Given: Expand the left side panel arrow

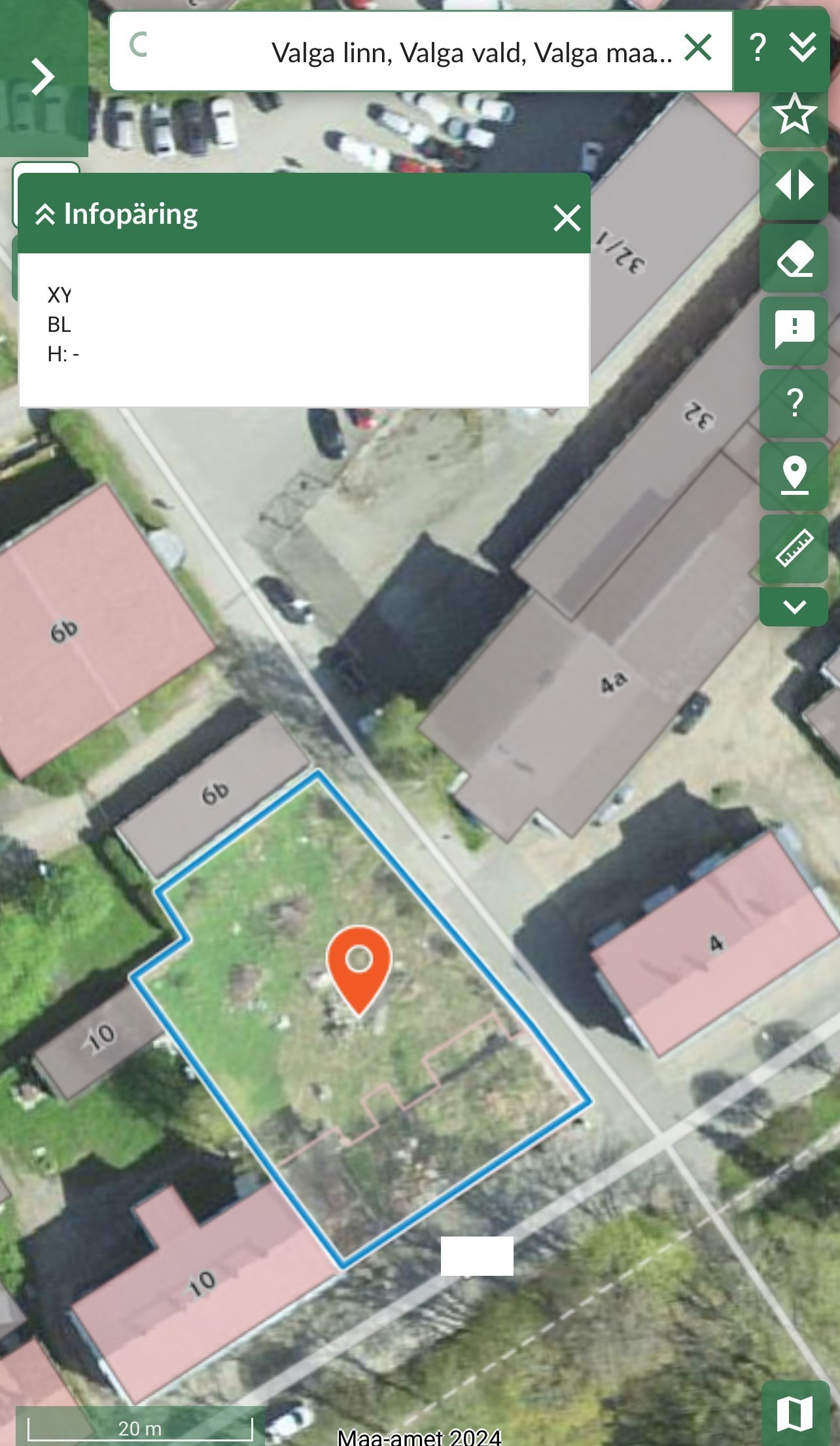Looking at the screenshot, I should point(43,77).
